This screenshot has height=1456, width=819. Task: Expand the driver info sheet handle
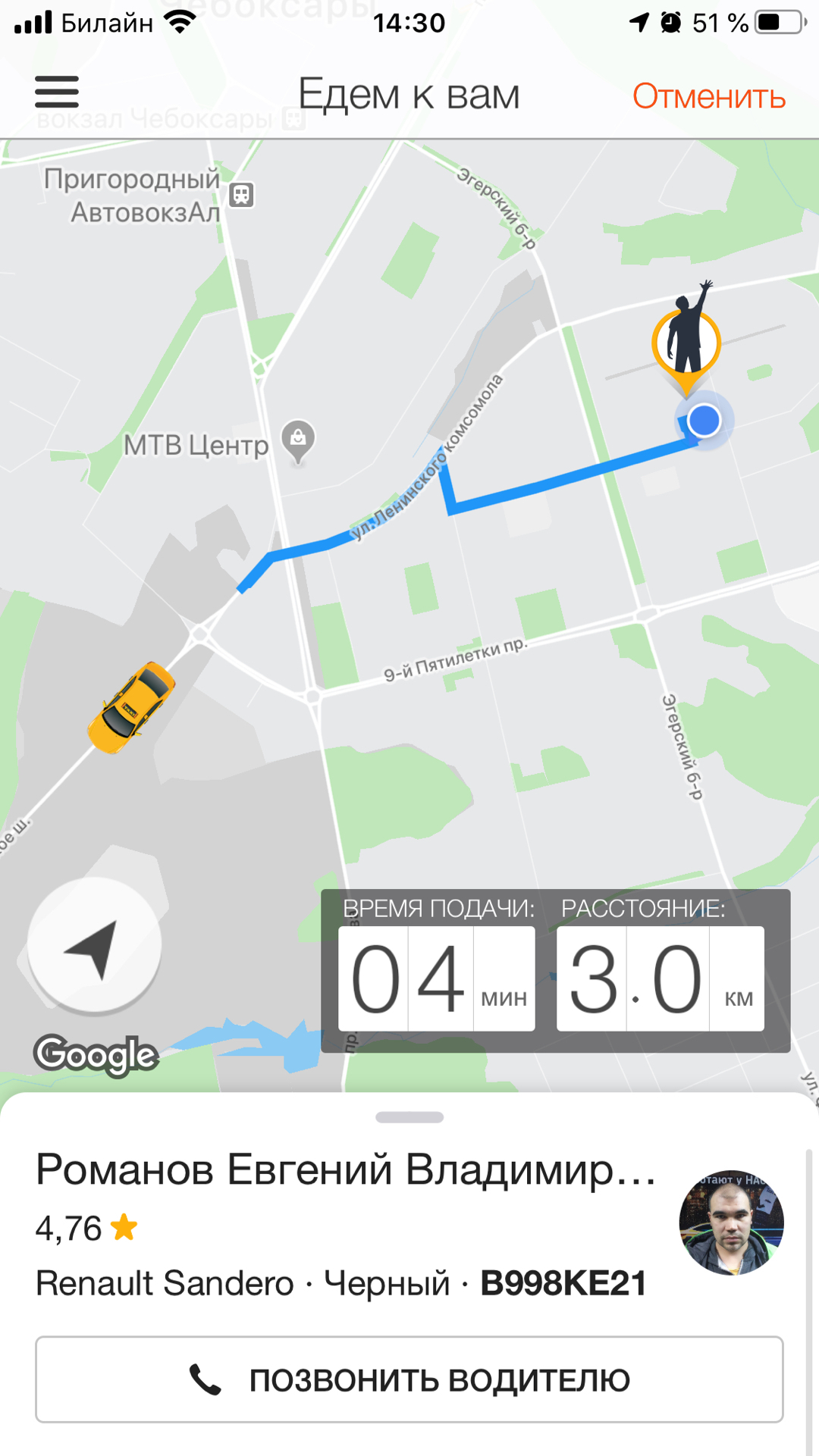[x=409, y=1117]
